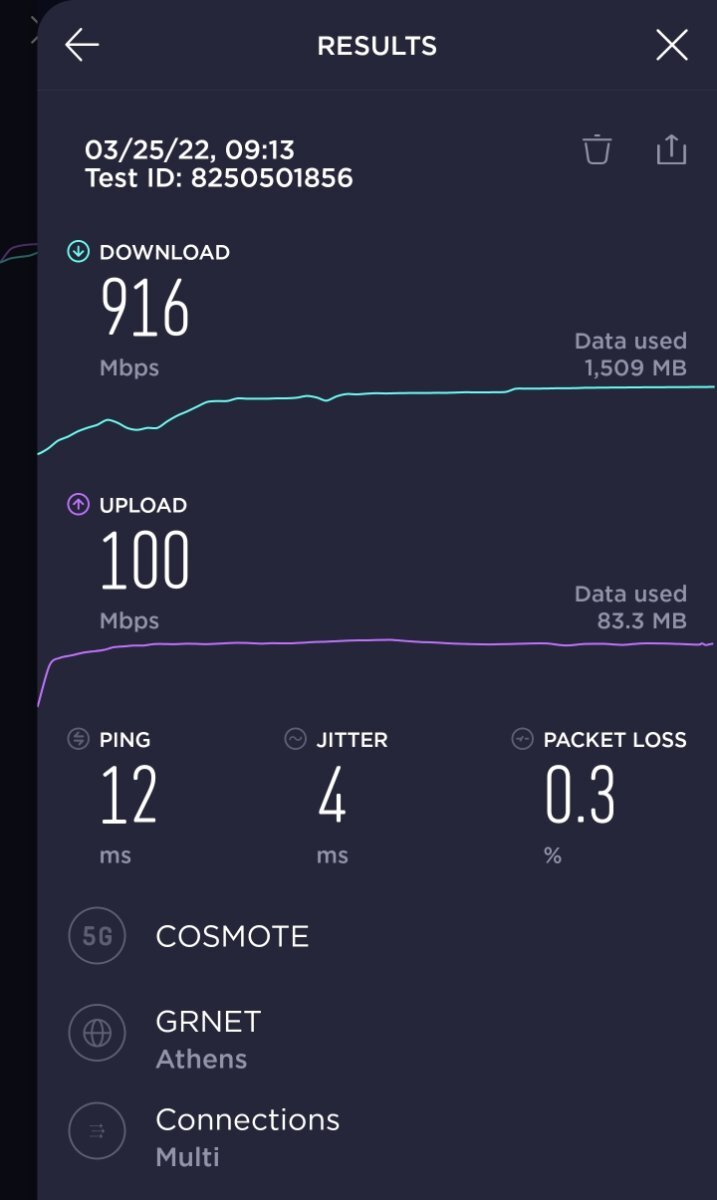Close the results screen
The height and width of the screenshot is (1200, 717).
coord(671,45)
